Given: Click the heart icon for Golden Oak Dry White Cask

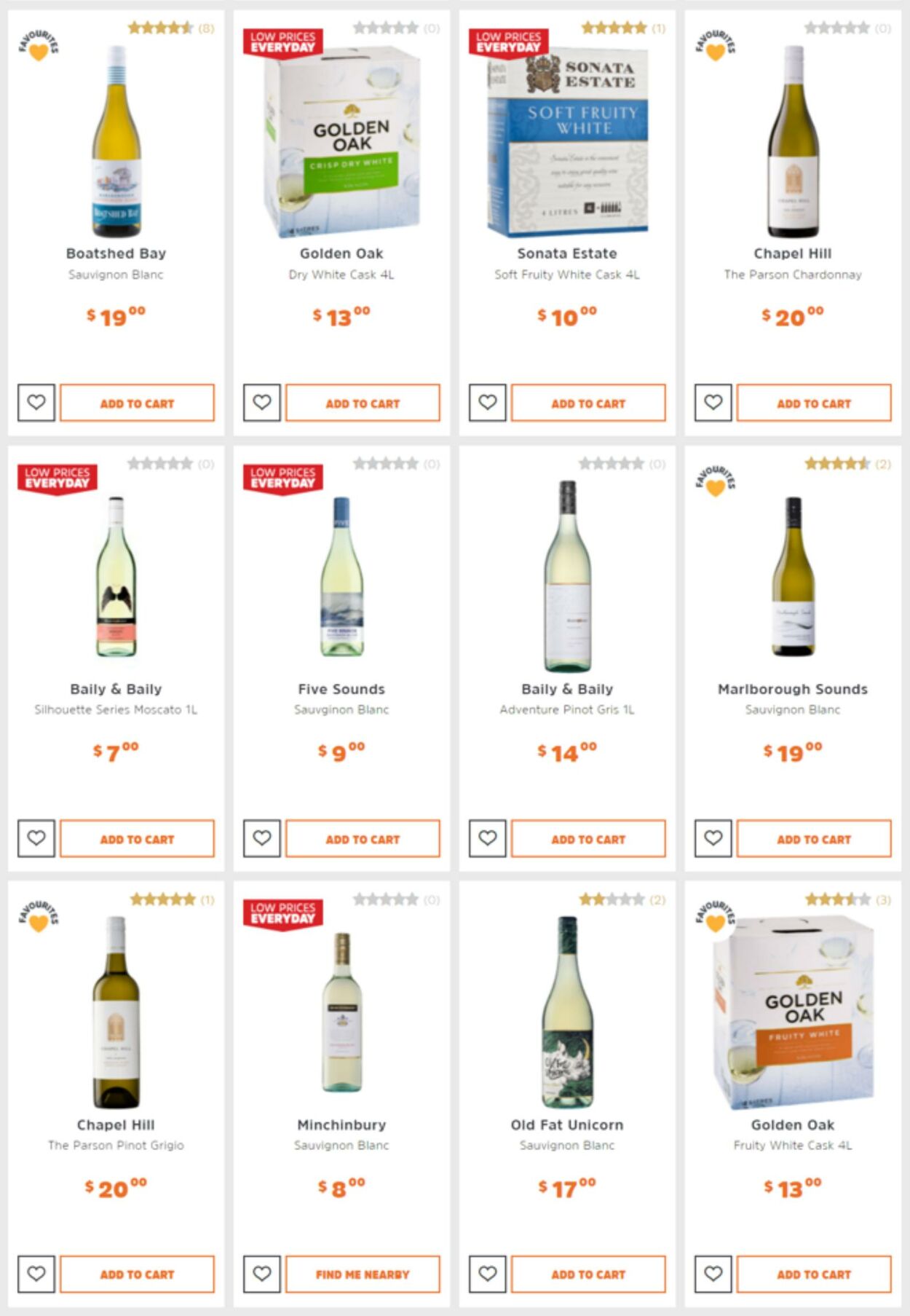Looking at the screenshot, I should [262, 404].
